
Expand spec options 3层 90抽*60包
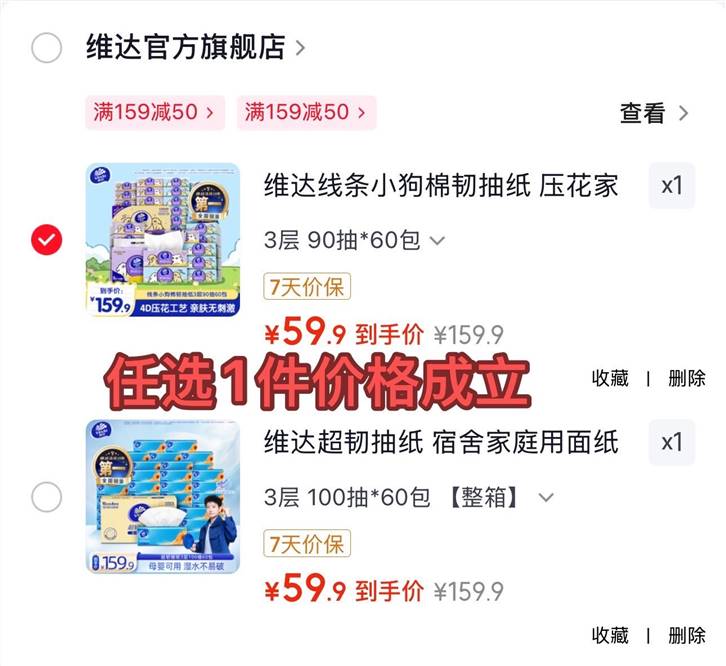pyautogui.click(x=354, y=240)
